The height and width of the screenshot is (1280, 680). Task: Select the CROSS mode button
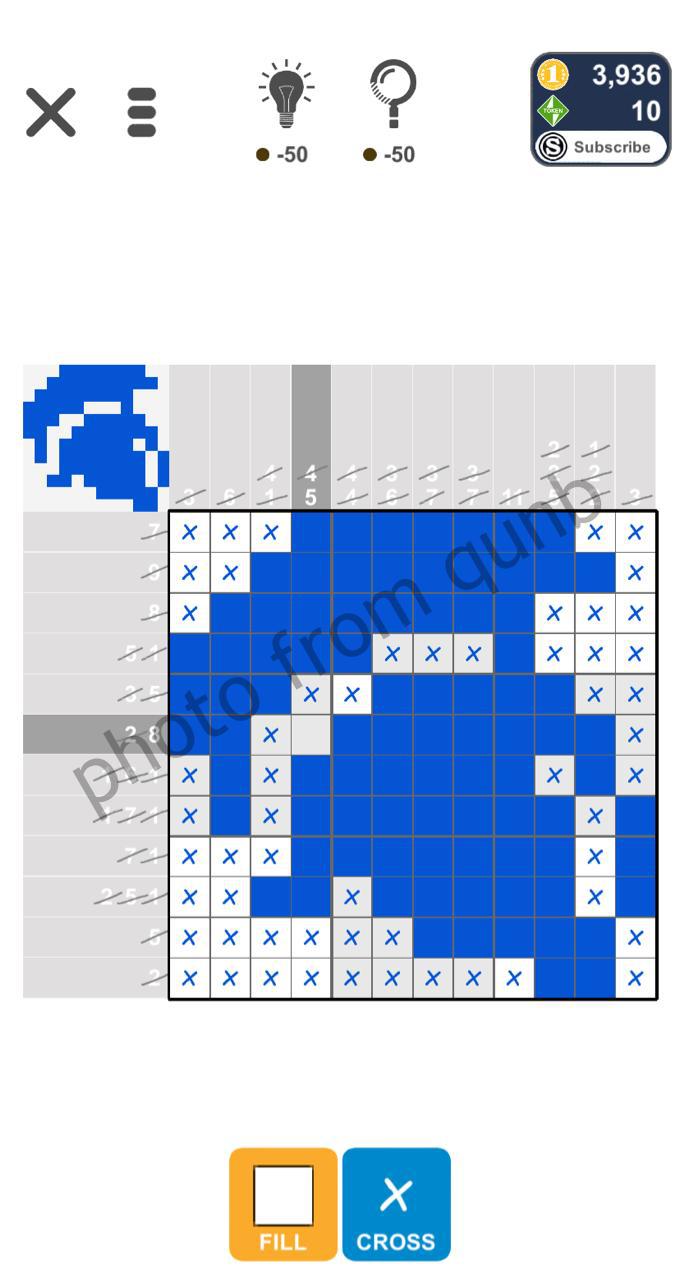pyautogui.click(x=396, y=1203)
